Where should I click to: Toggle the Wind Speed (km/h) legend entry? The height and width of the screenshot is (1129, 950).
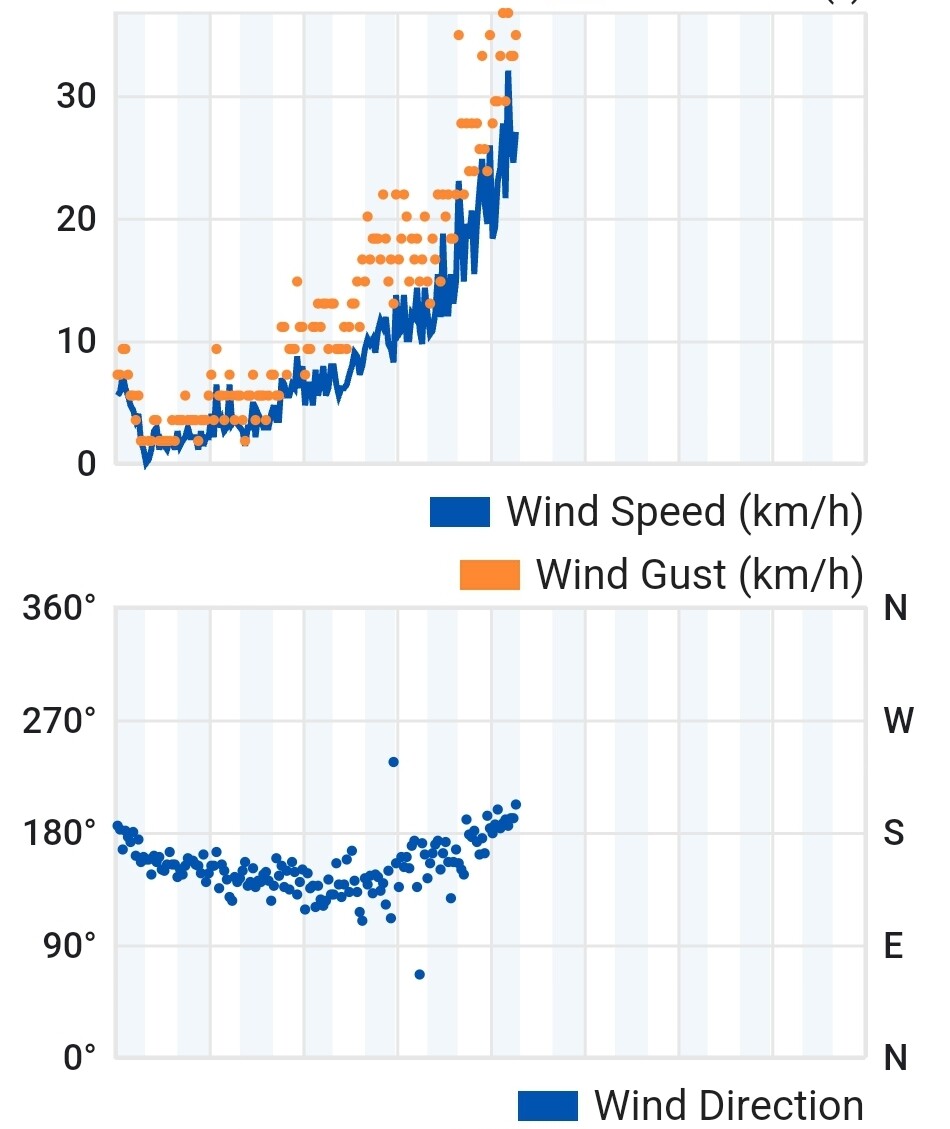pyautogui.click(x=646, y=512)
